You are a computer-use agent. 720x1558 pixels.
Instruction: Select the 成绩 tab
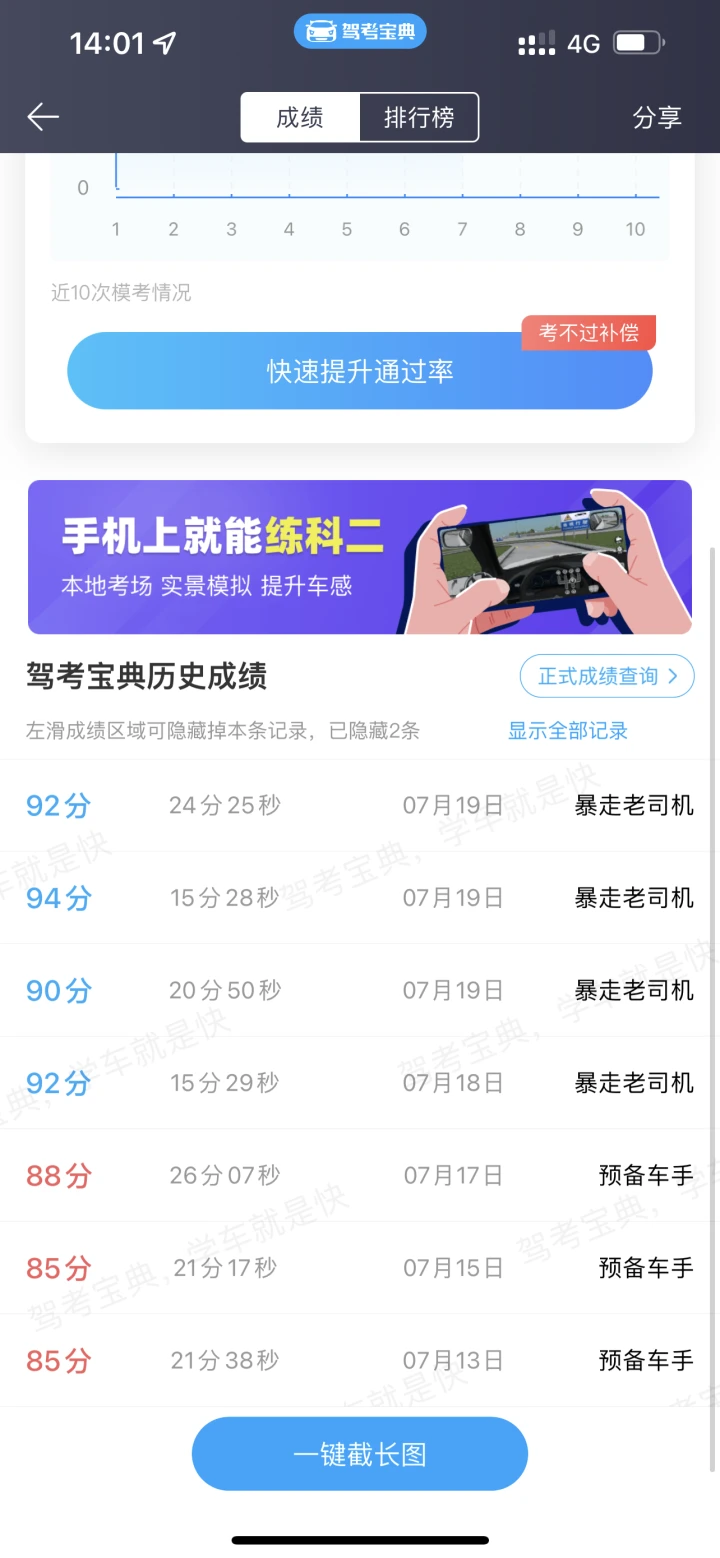[300, 117]
